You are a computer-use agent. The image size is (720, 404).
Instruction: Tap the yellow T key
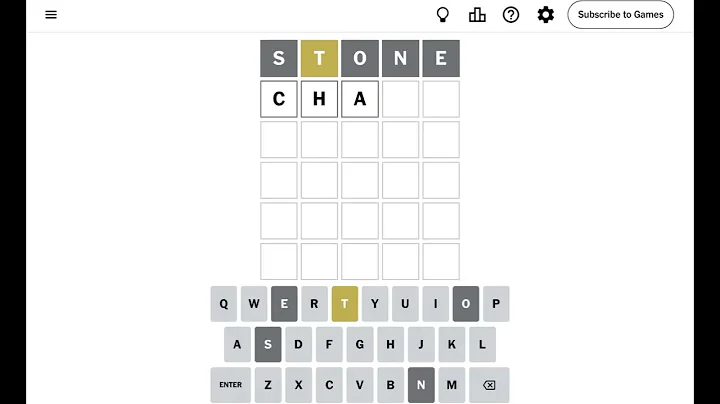click(345, 304)
